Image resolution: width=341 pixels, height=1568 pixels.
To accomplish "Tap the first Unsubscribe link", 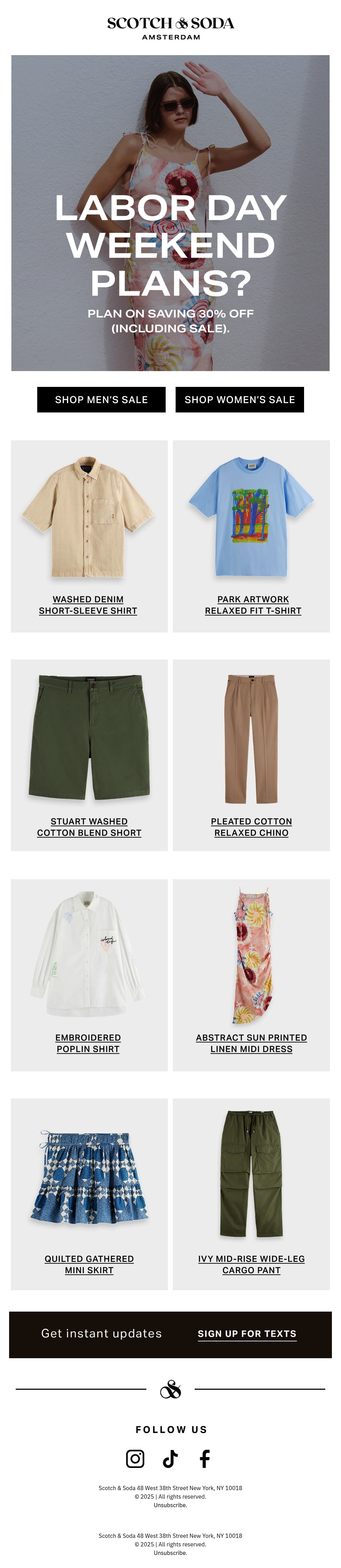I will pyautogui.click(x=170, y=1505).
